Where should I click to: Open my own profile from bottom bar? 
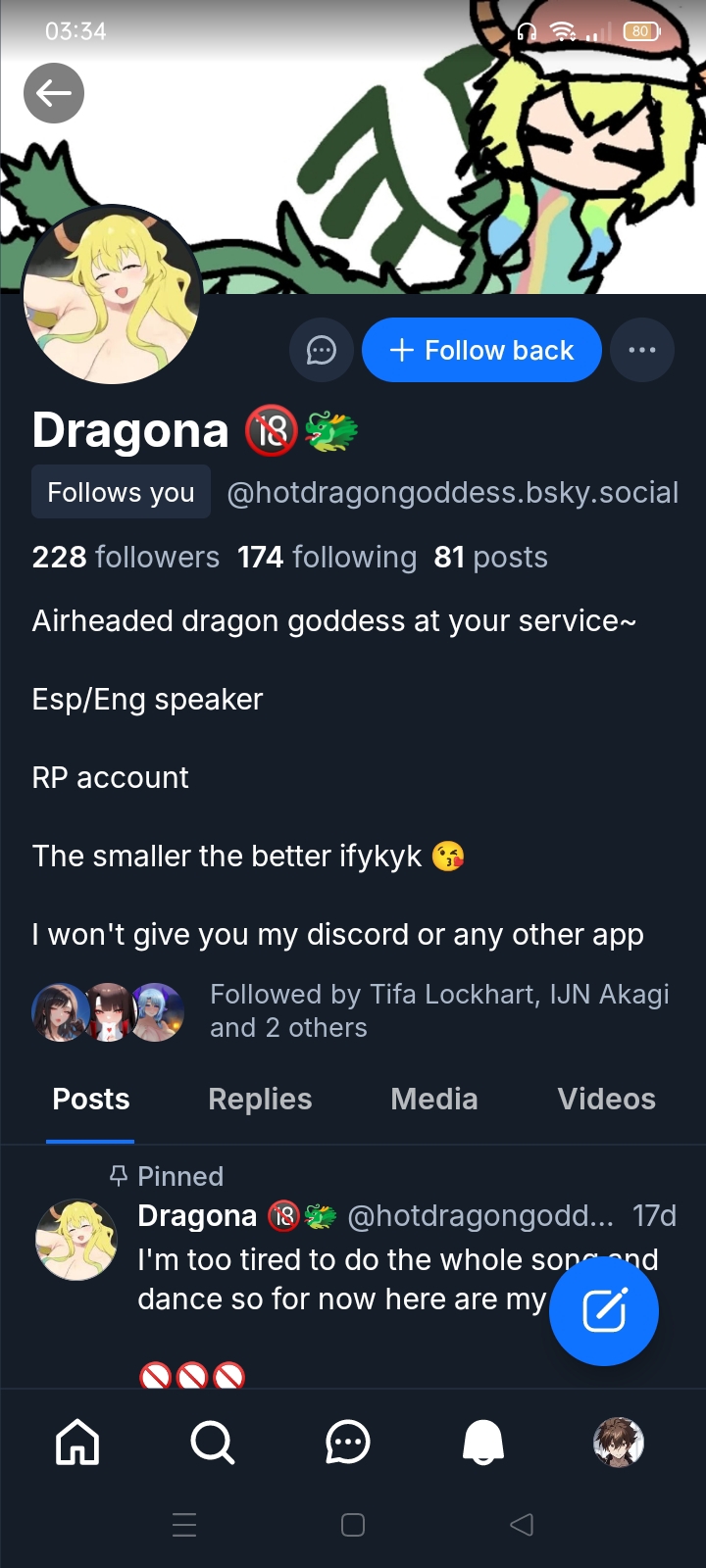[618, 1443]
